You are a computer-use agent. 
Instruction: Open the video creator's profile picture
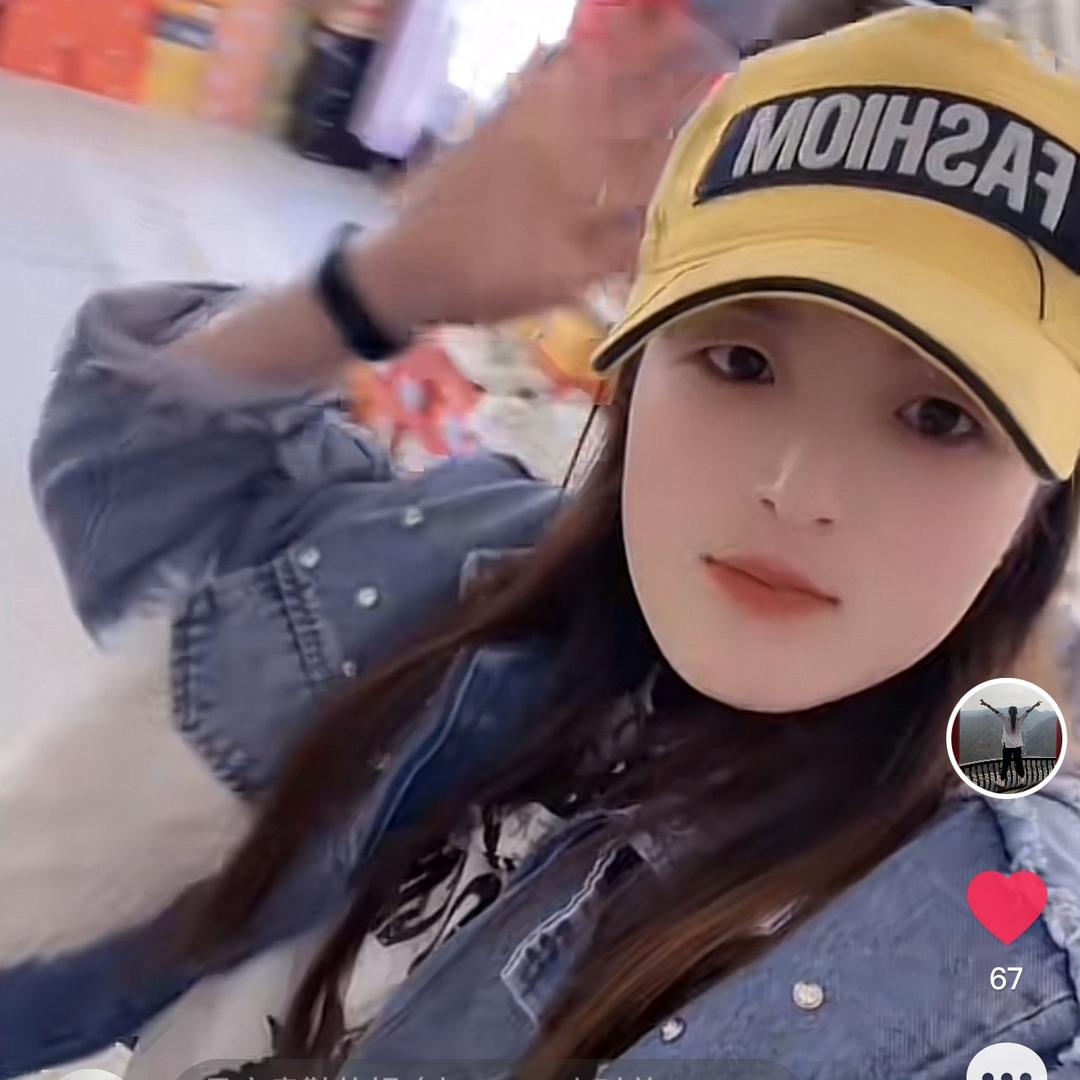tap(1006, 738)
